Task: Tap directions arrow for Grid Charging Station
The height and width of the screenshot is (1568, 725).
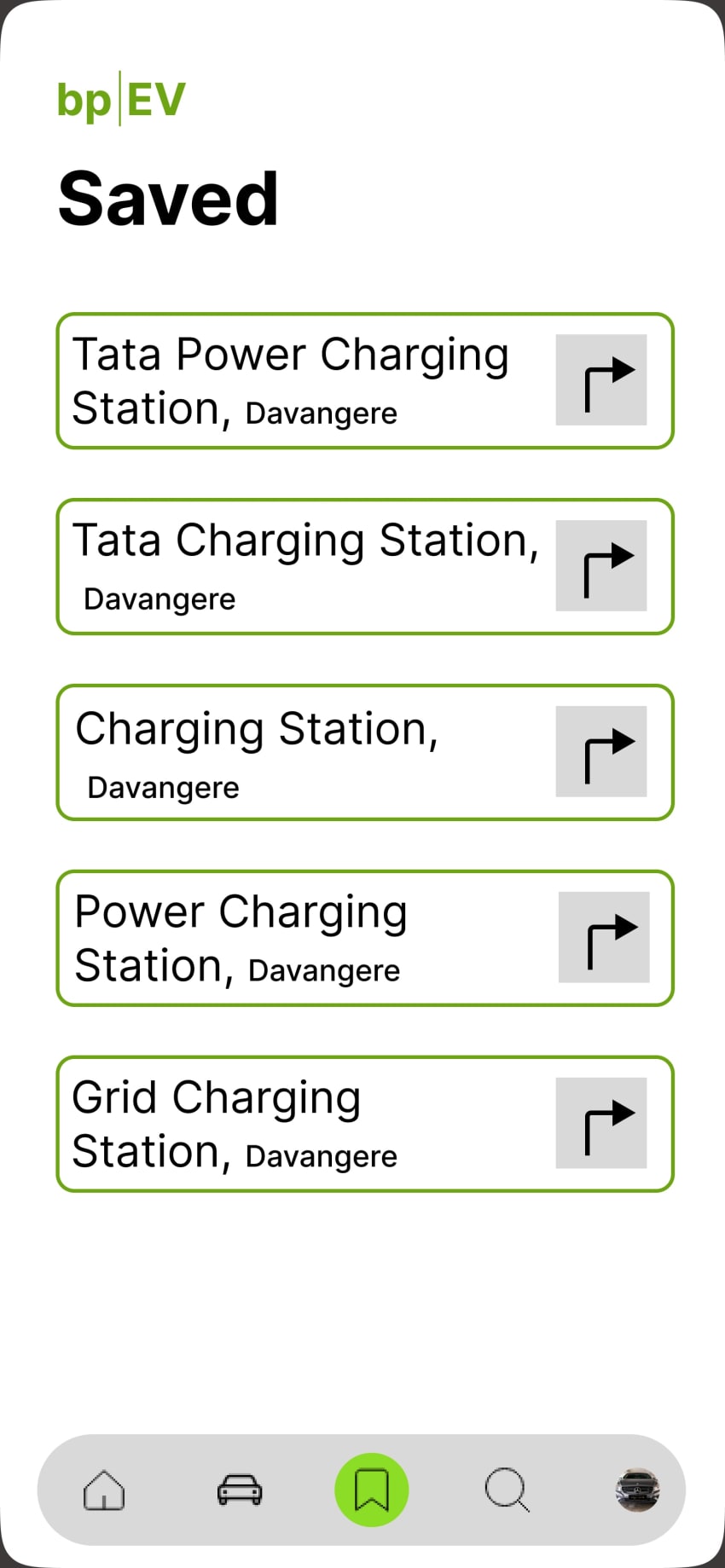Action: (601, 1124)
